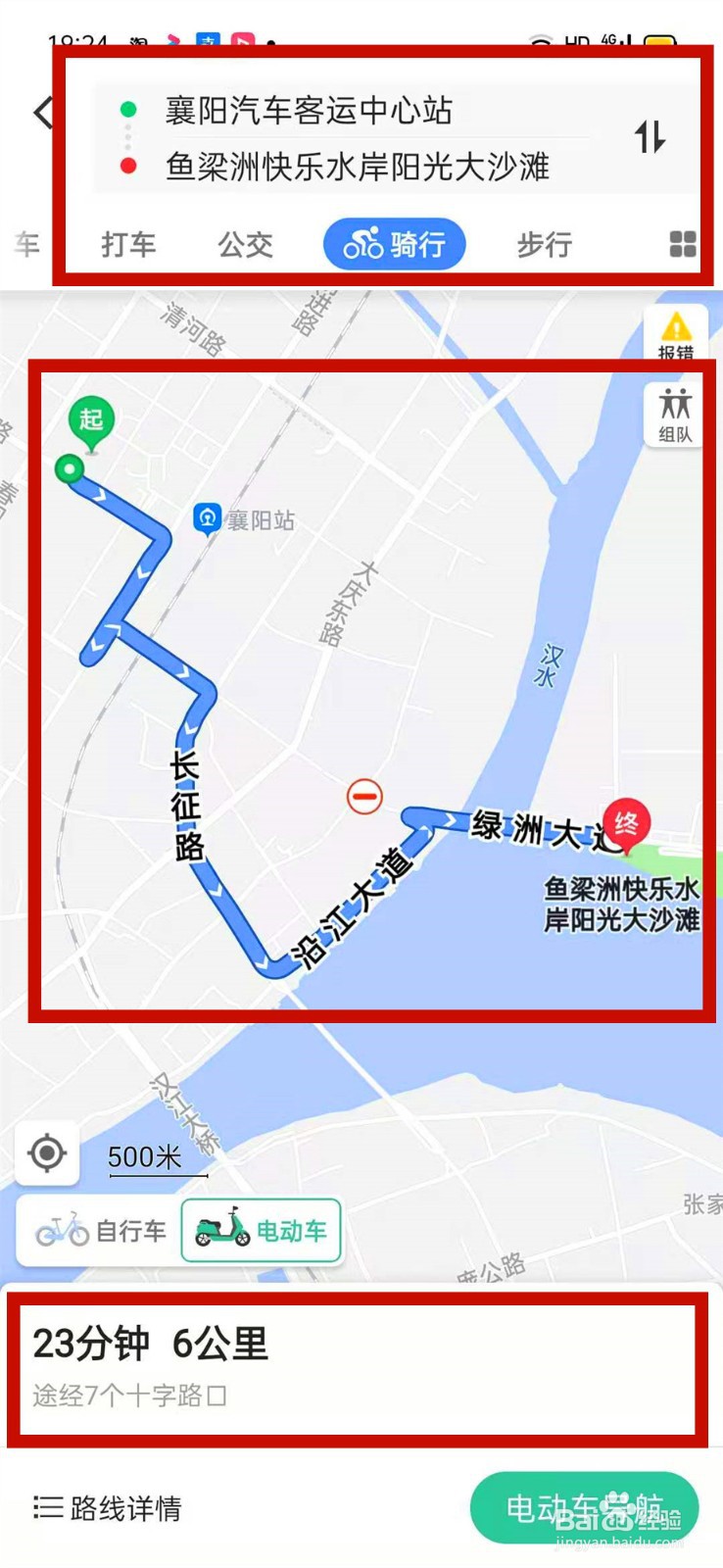Open more travel modes with the grid icon
Image resolution: width=723 pixels, height=1568 pixels.
(x=681, y=244)
